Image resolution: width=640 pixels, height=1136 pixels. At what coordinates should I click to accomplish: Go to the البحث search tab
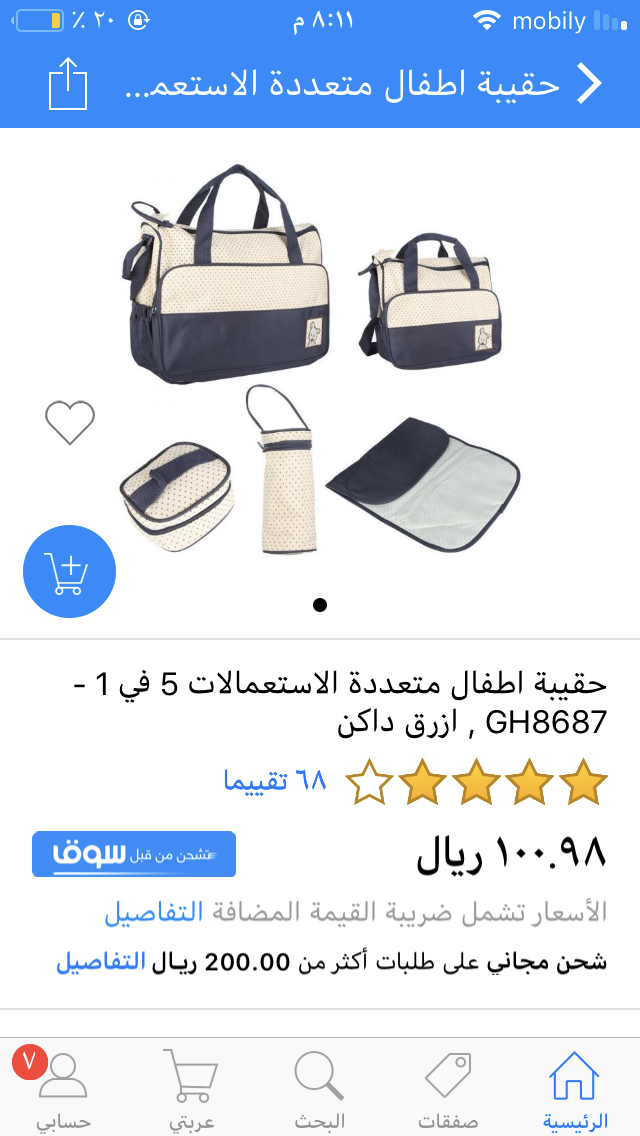[320, 1090]
